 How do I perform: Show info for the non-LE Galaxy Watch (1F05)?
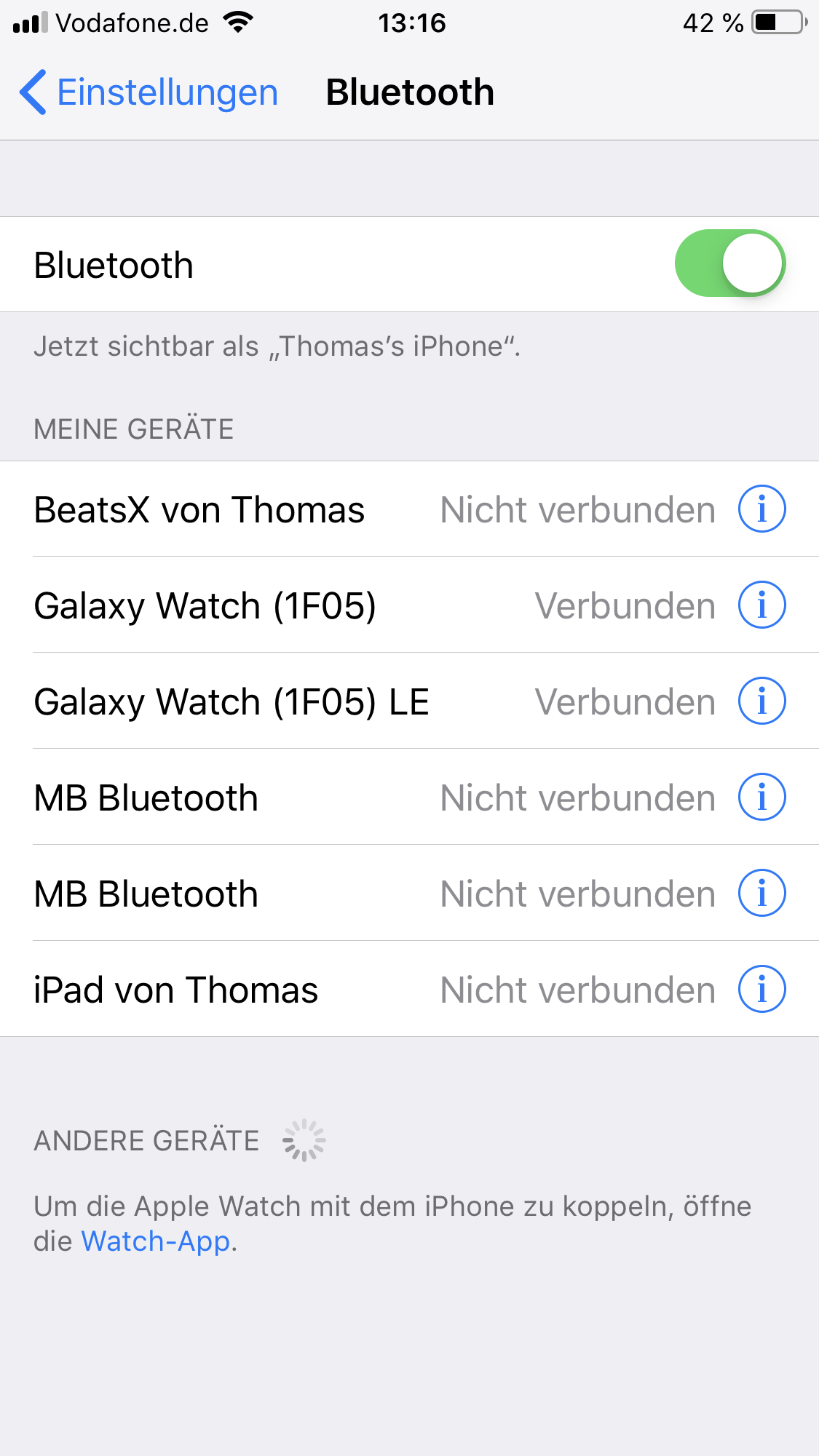point(761,605)
